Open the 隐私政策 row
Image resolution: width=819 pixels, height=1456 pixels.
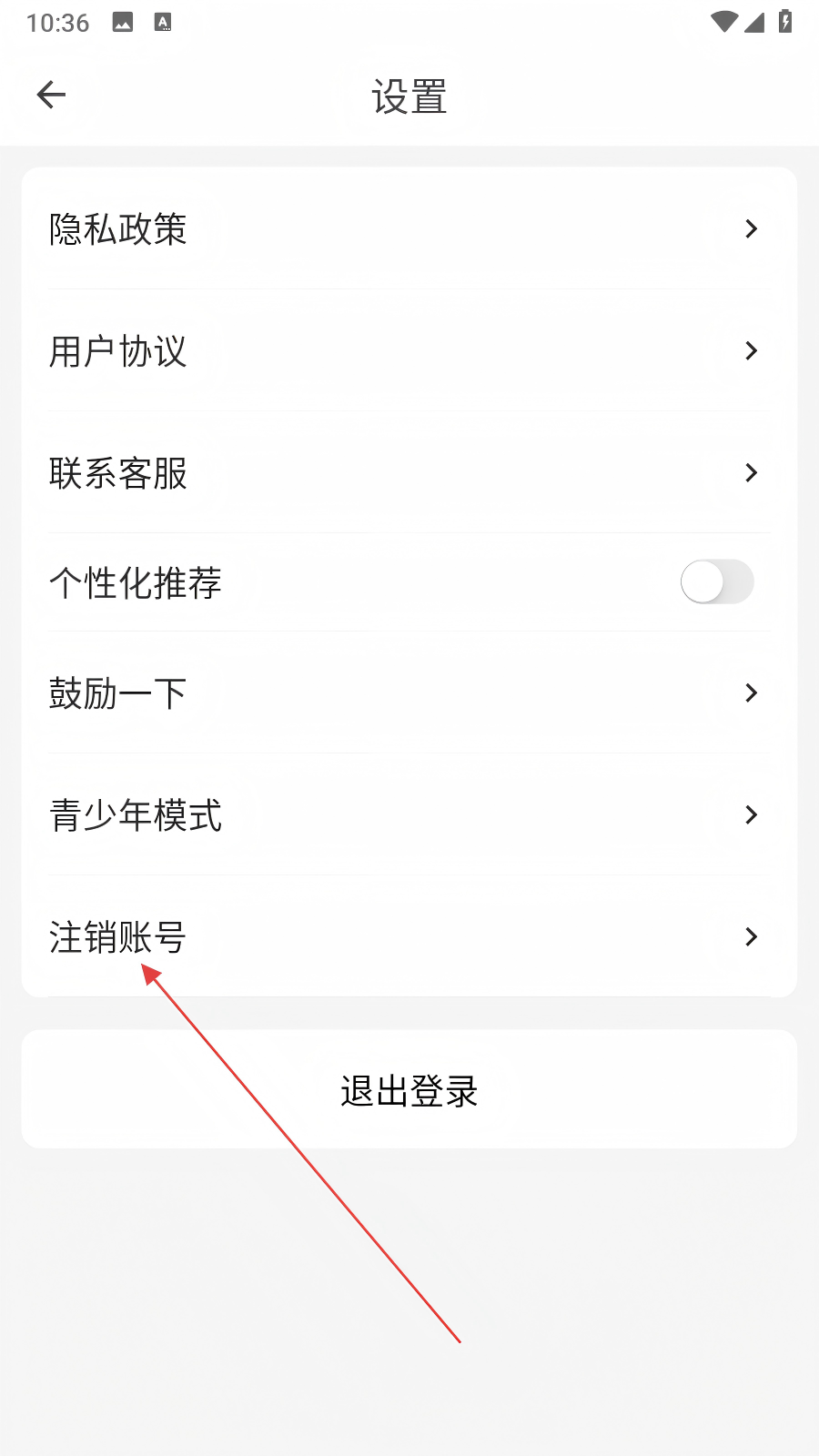point(409,228)
